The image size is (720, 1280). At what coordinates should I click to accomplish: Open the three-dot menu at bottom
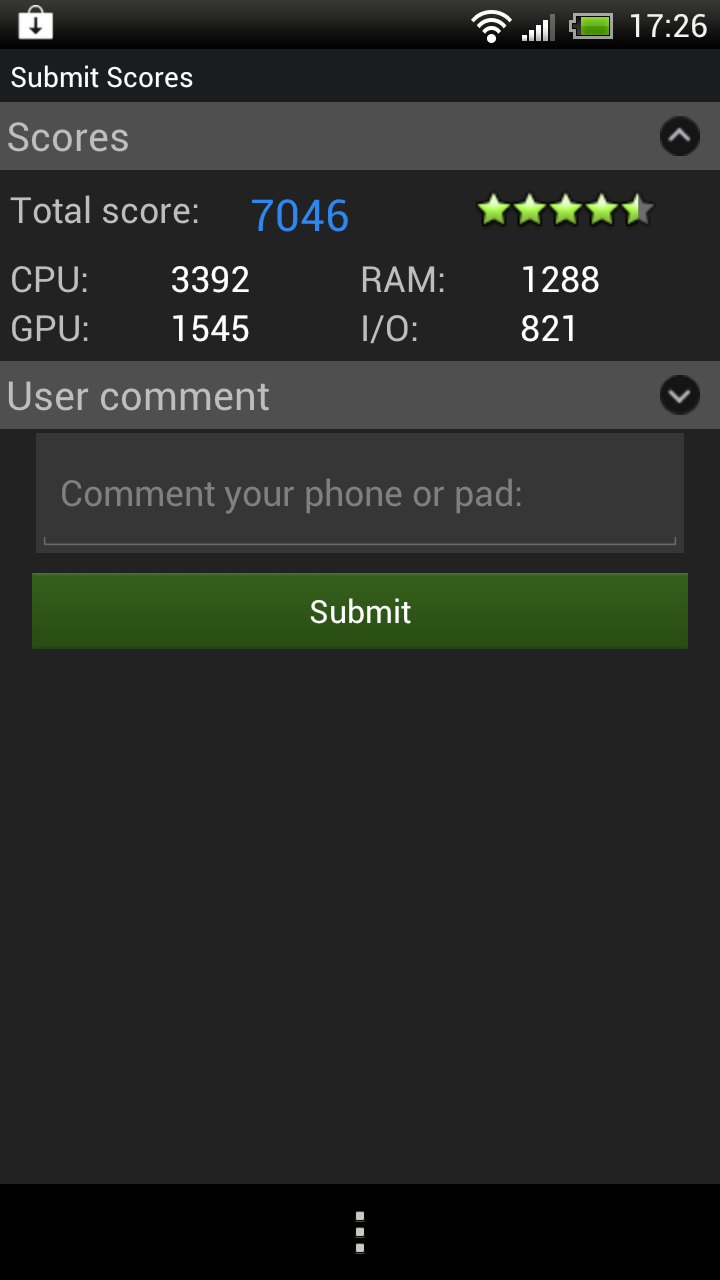(360, 1232)
